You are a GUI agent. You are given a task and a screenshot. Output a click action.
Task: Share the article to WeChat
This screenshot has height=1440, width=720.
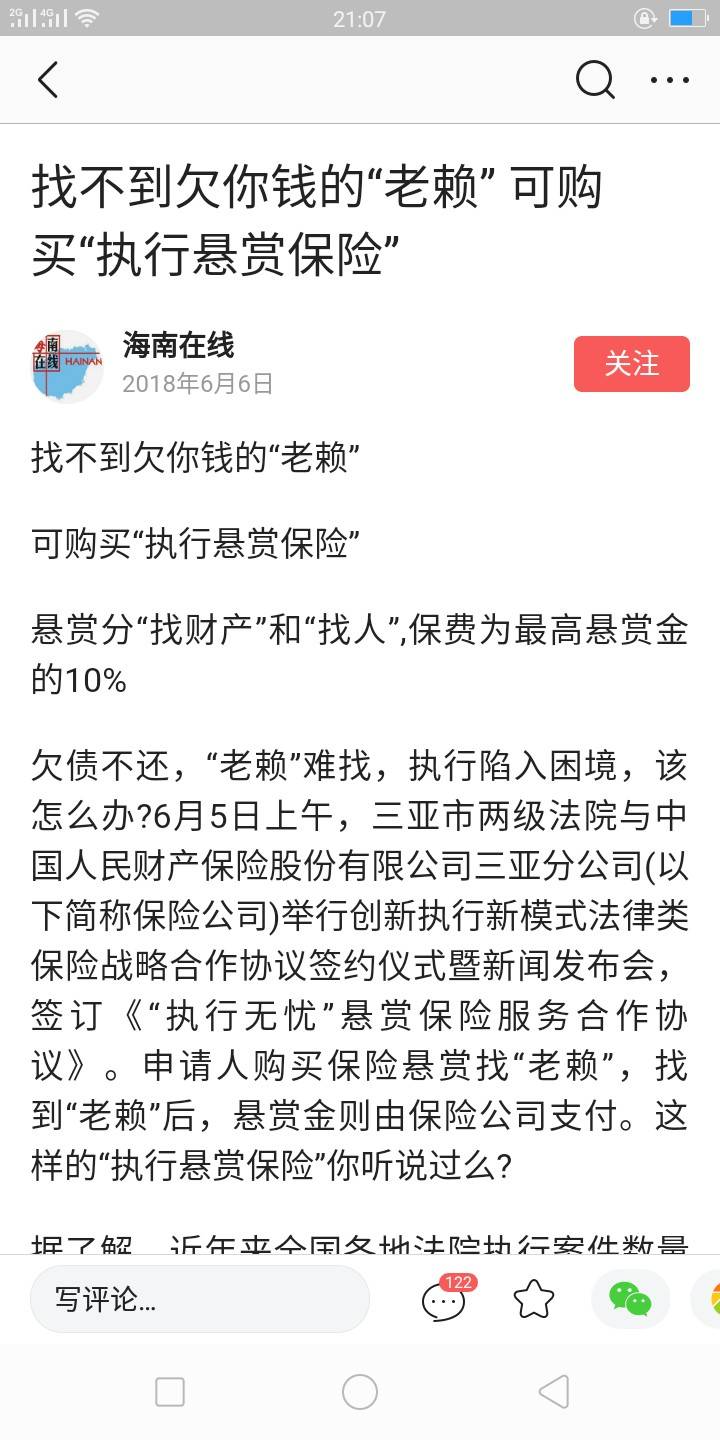click(x=630, y=1299)
